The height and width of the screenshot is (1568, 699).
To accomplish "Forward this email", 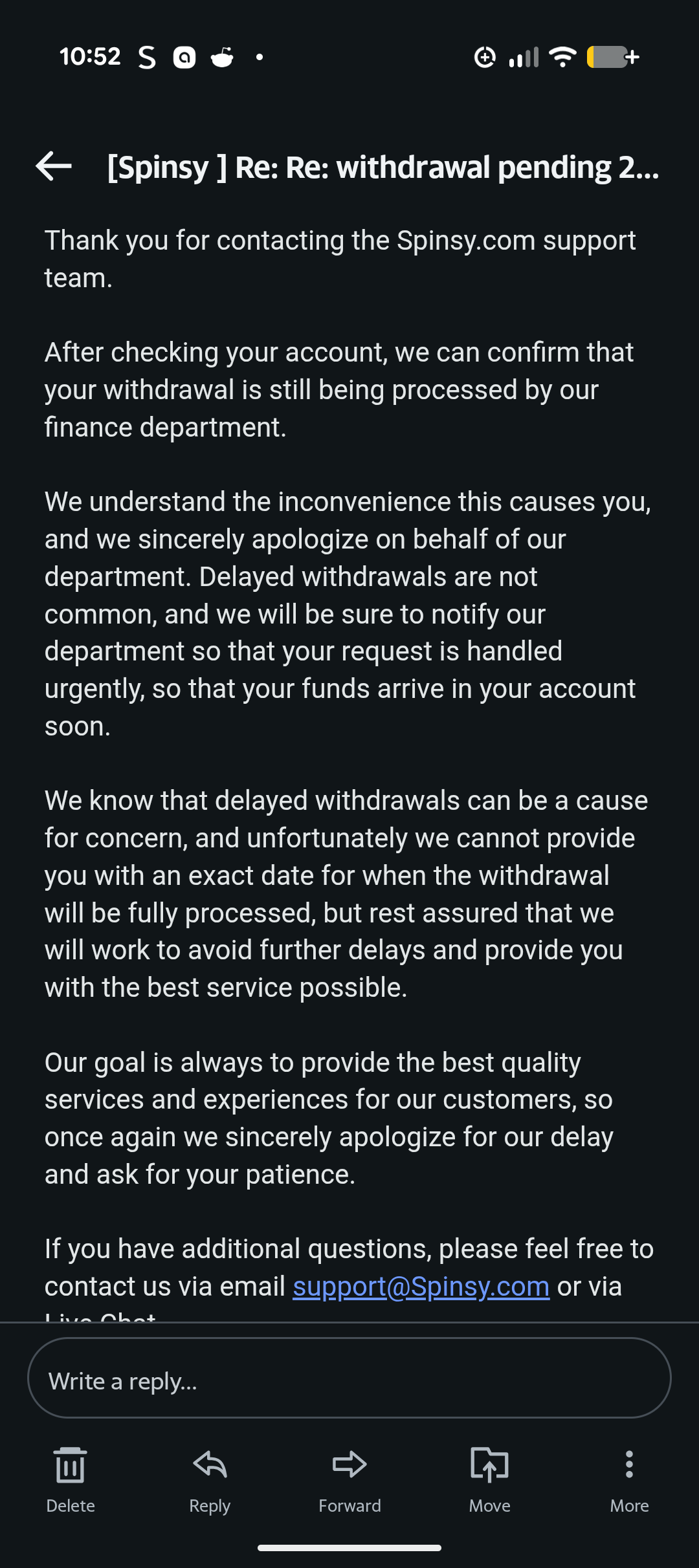I will 349,1479.
